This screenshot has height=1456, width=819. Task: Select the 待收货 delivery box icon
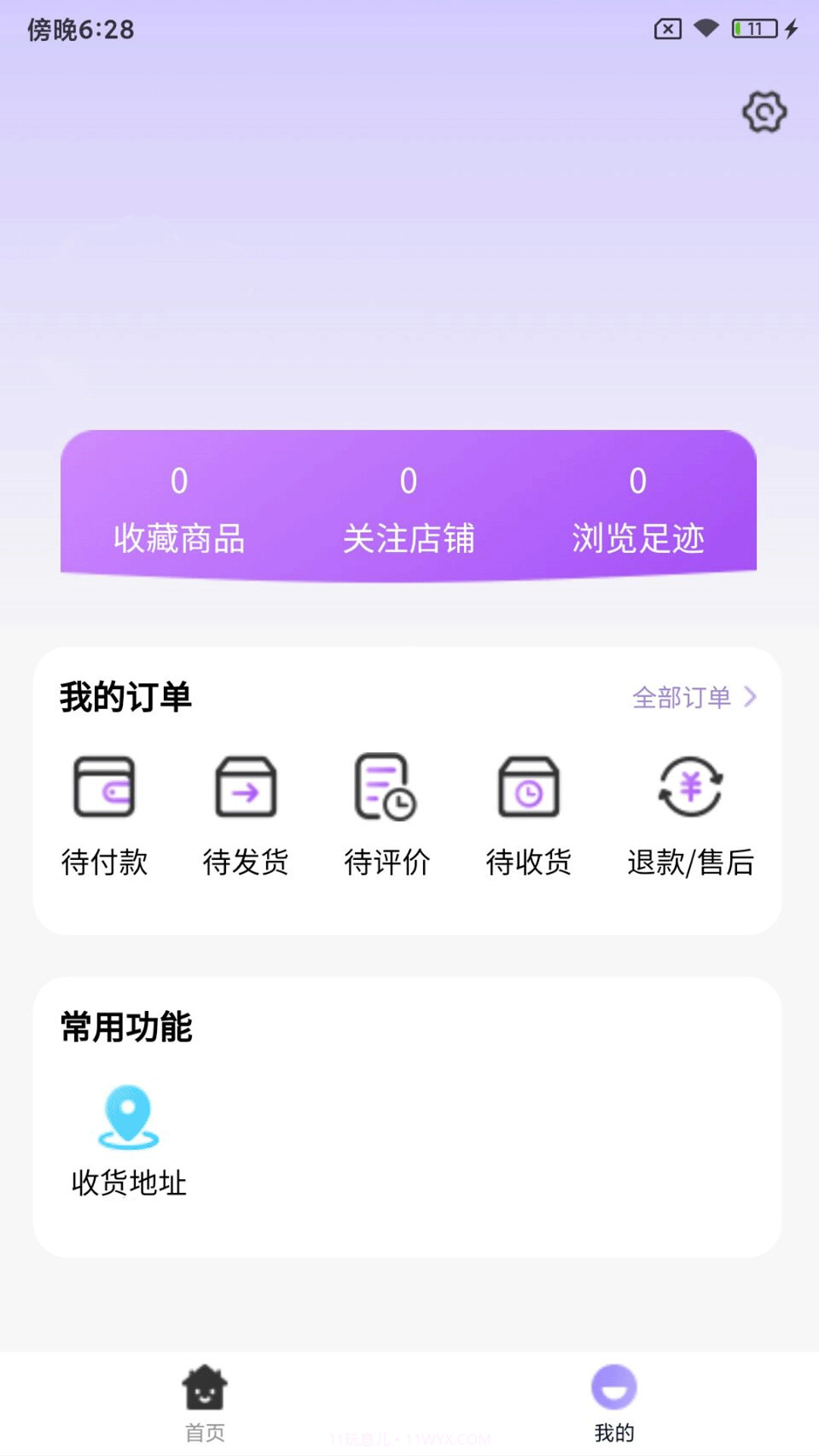[529, 789]
